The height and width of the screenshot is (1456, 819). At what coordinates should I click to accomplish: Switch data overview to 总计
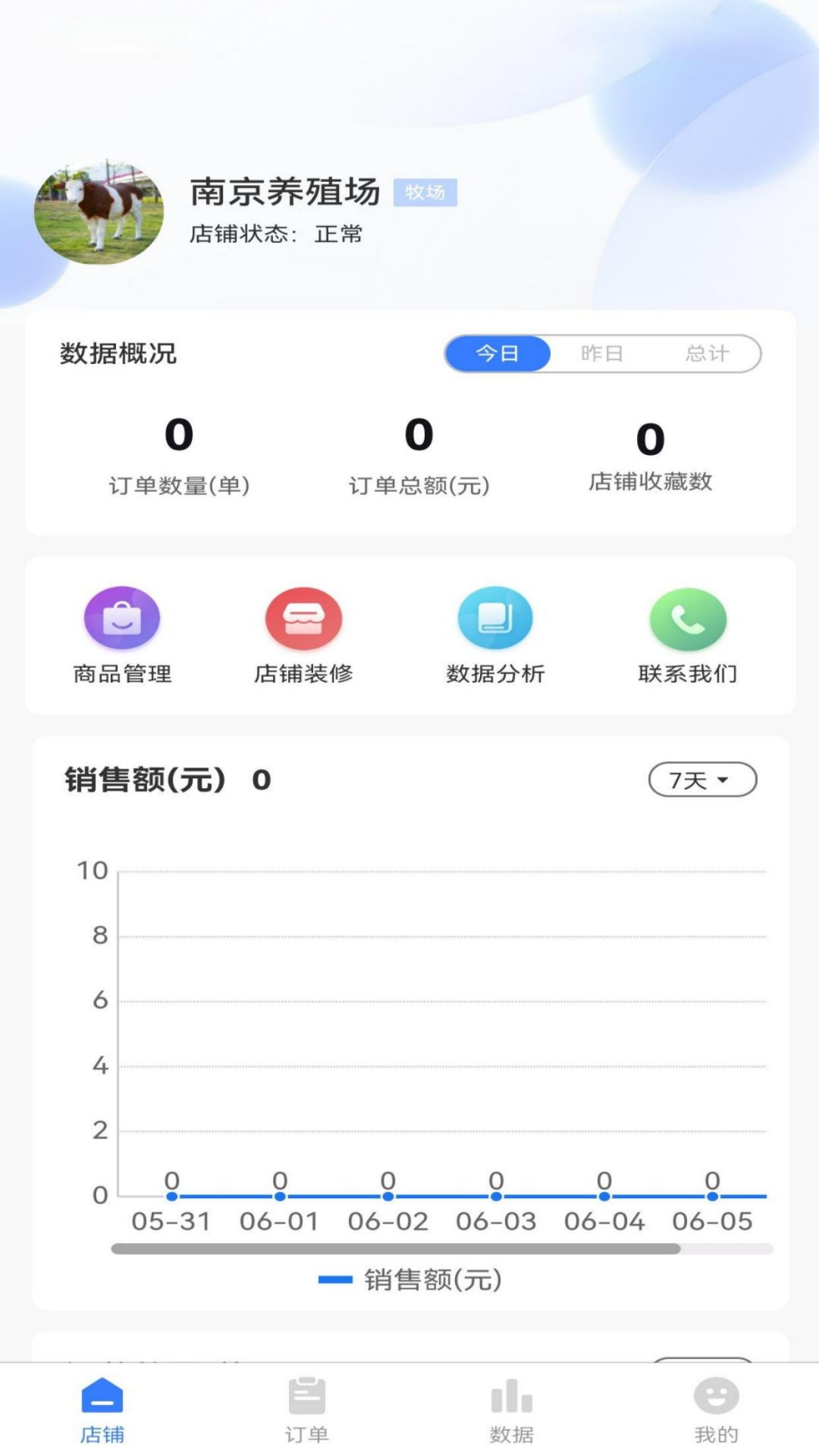[x=707, y=353]
